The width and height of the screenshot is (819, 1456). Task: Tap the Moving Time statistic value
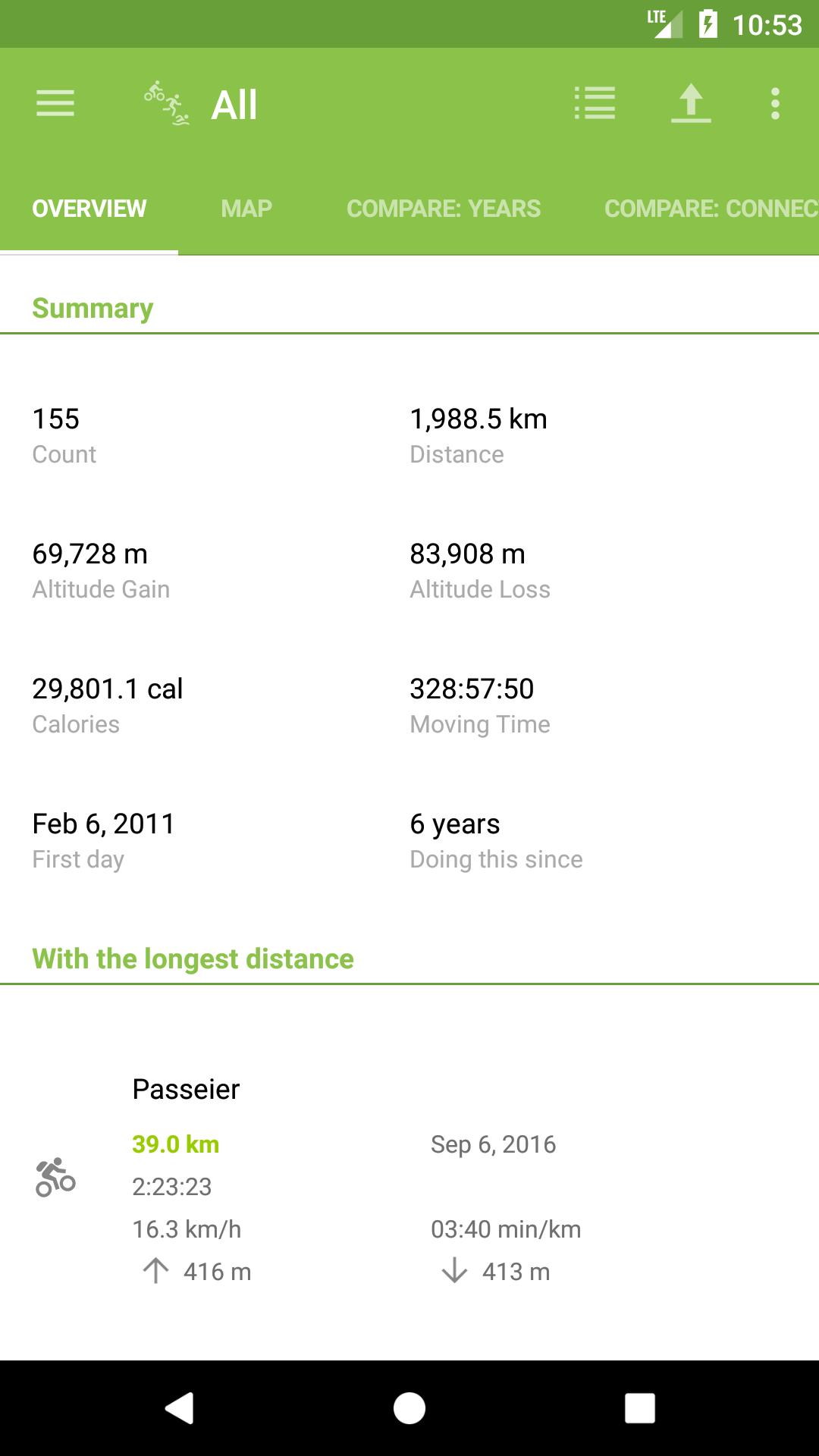click(x=472, y=689)
